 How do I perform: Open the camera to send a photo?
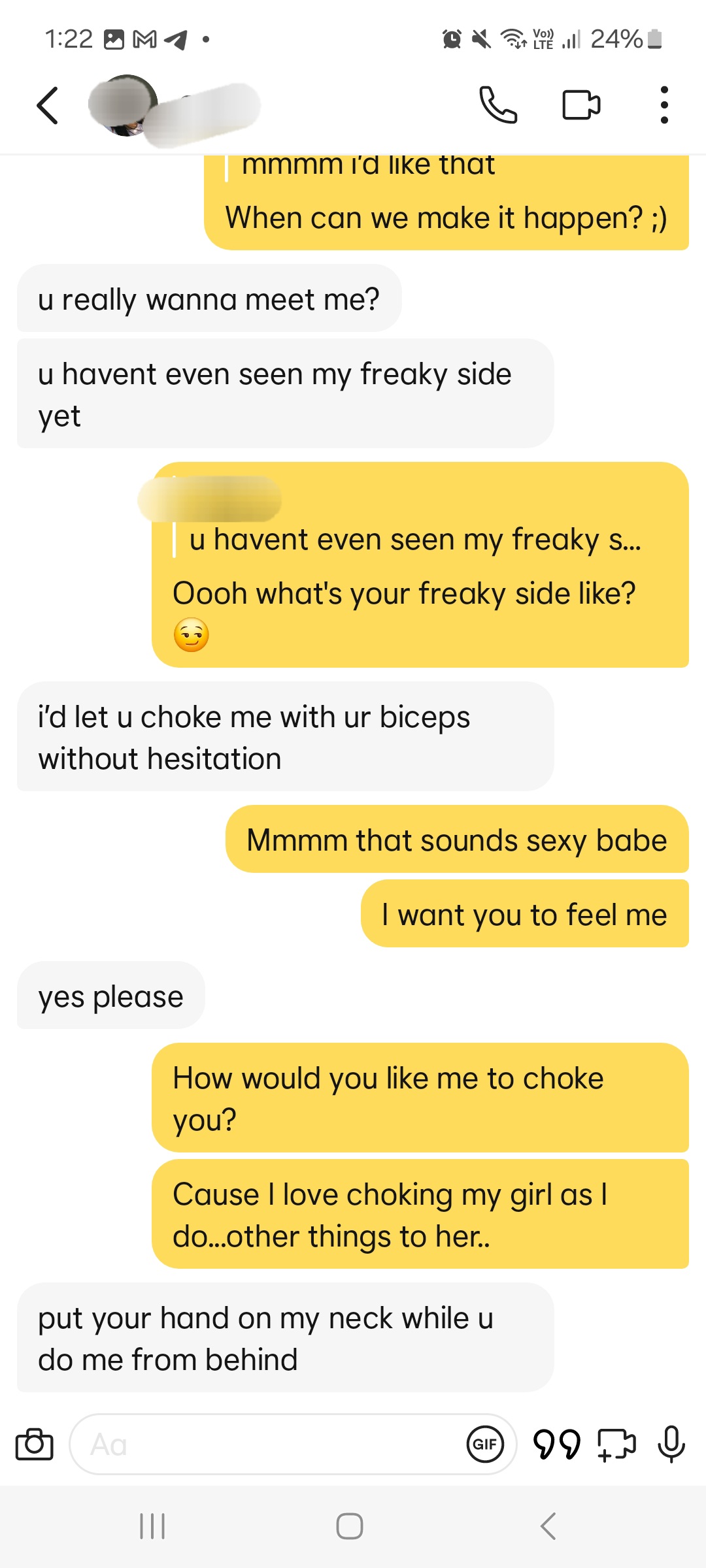34,1444
